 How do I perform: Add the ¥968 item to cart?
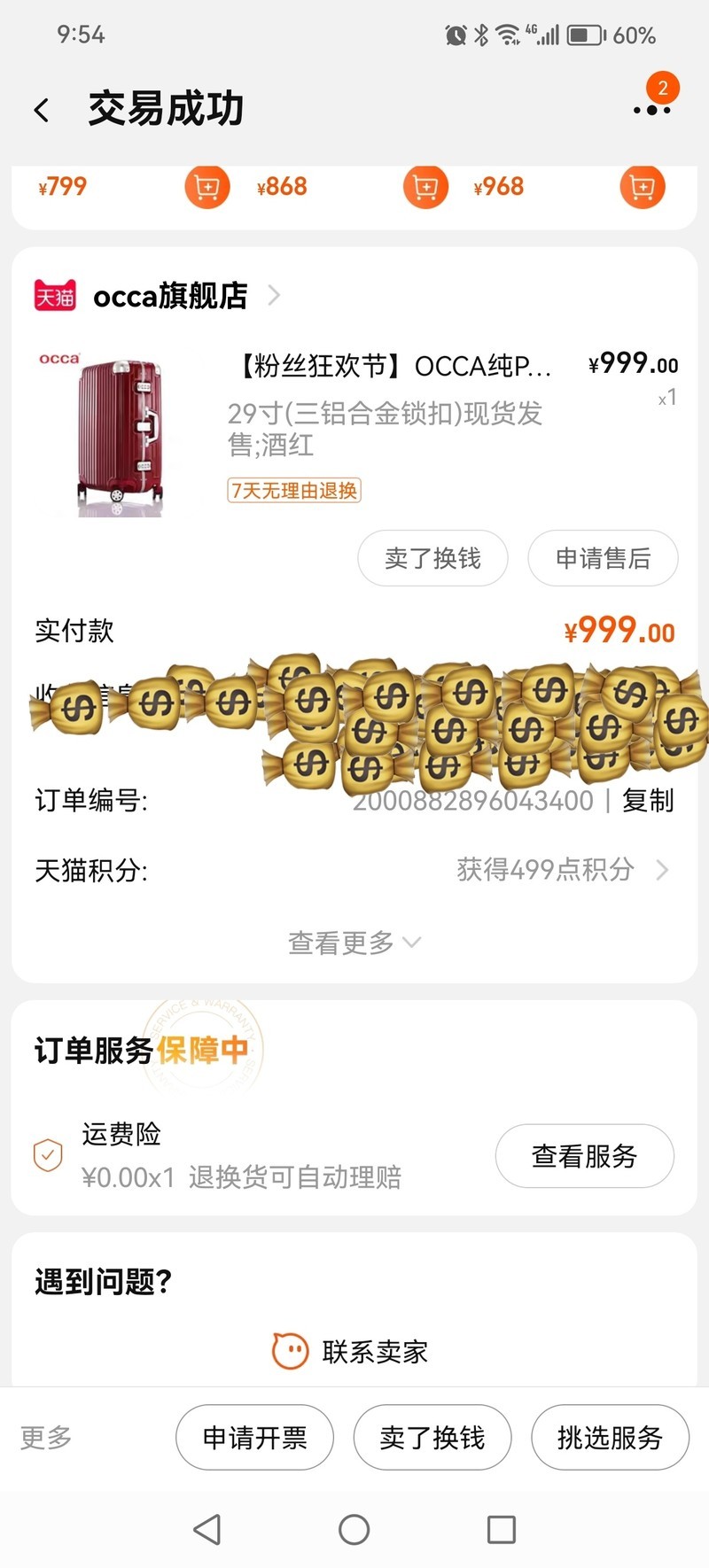pos(642,188)
